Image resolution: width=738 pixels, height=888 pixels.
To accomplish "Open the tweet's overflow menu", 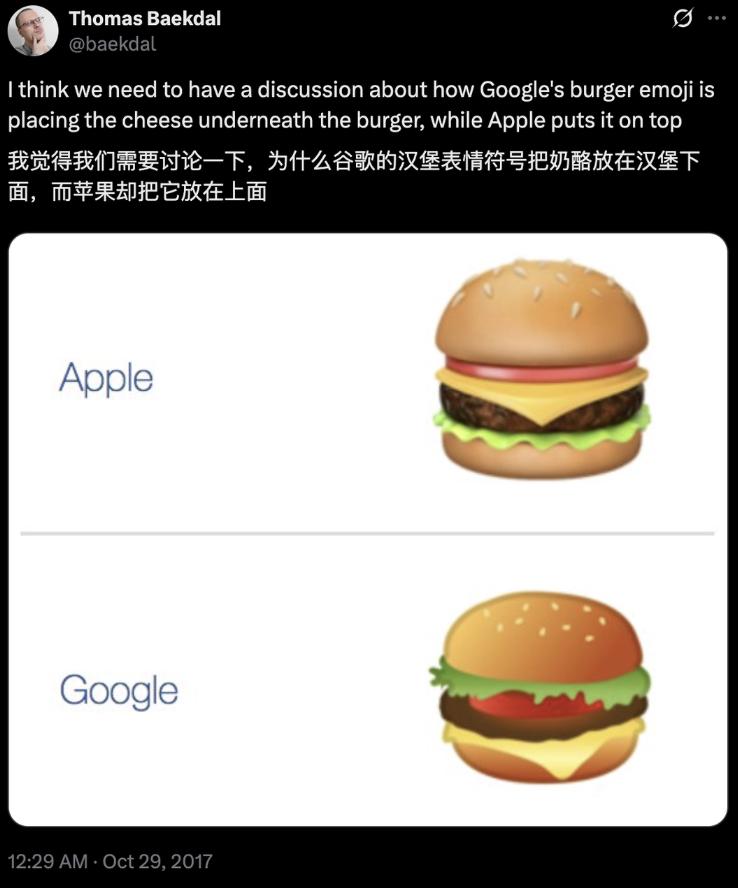I will (714, 19).
